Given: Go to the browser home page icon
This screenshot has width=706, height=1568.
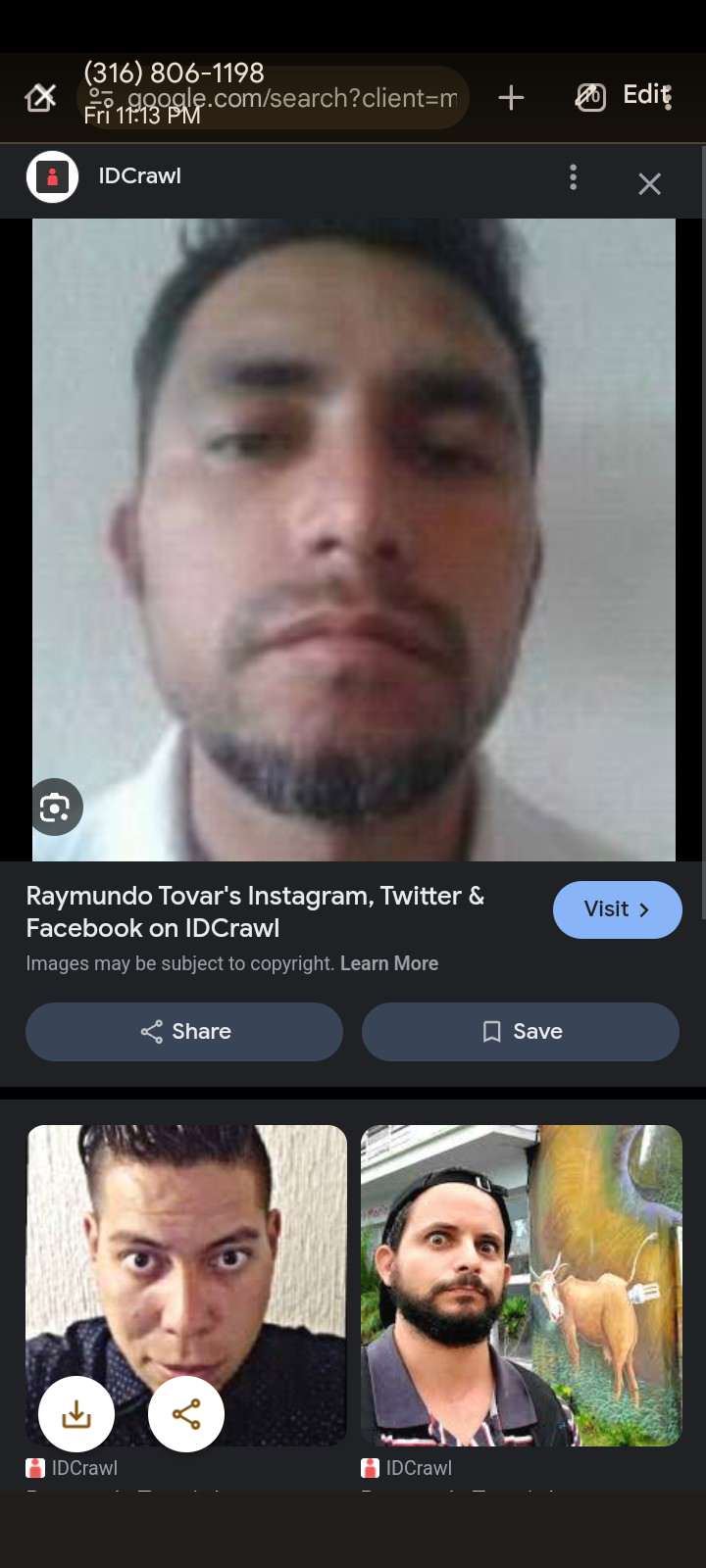Looking at the screenshot, I should 40,97.
